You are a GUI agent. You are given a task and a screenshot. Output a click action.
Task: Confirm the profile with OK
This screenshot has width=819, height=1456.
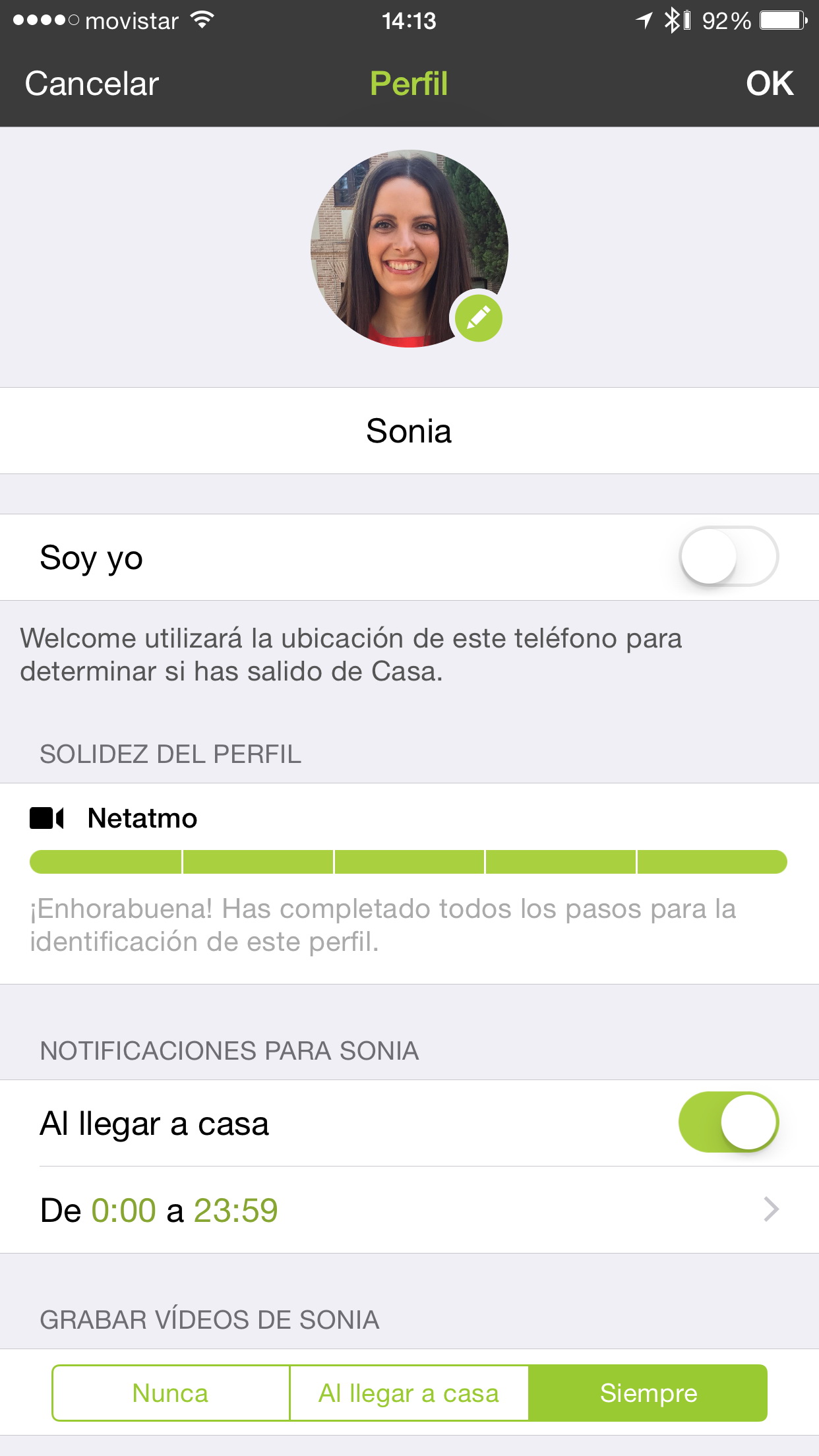click(x=769, y=84)
